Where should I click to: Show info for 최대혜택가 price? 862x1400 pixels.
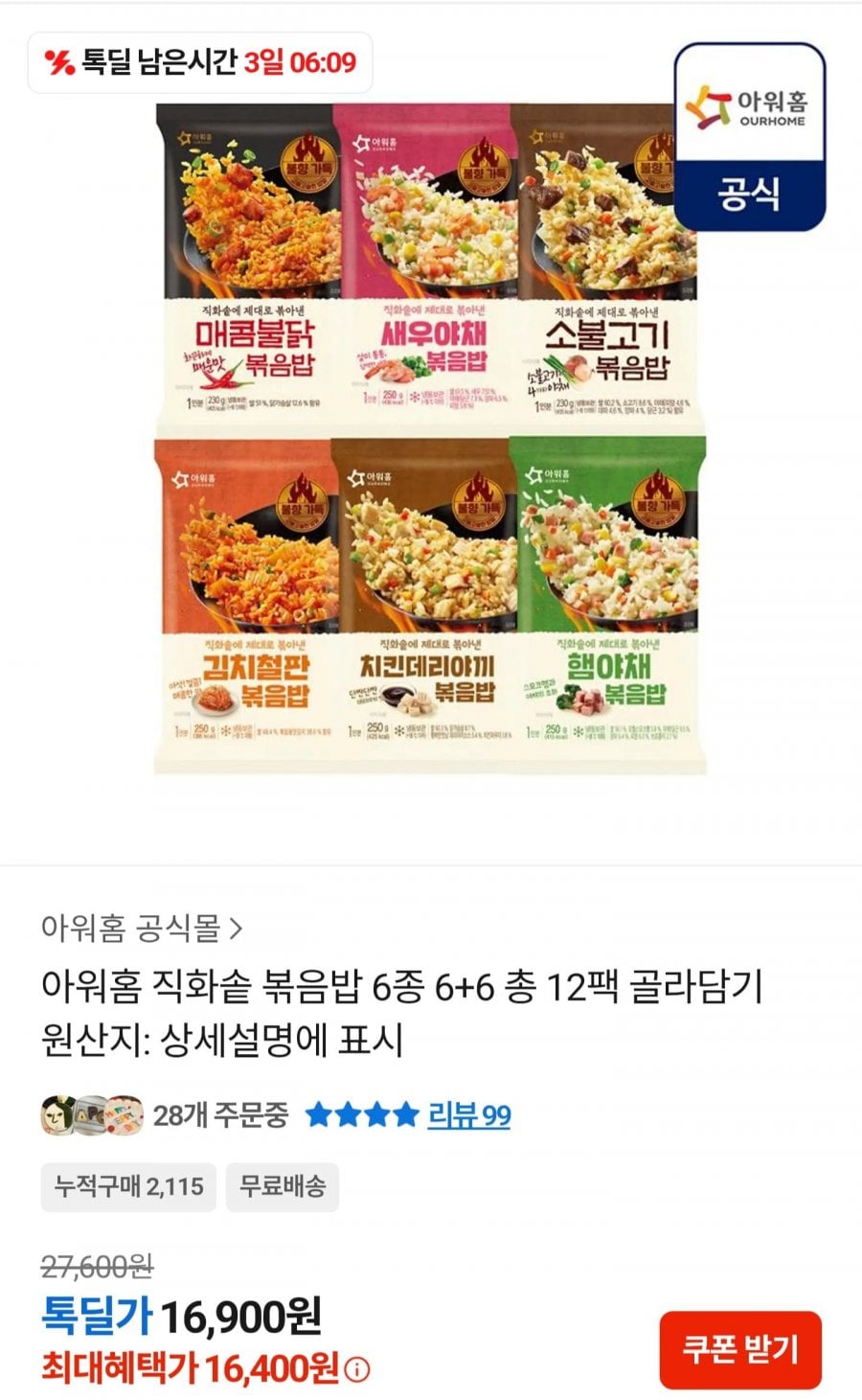357,1370
